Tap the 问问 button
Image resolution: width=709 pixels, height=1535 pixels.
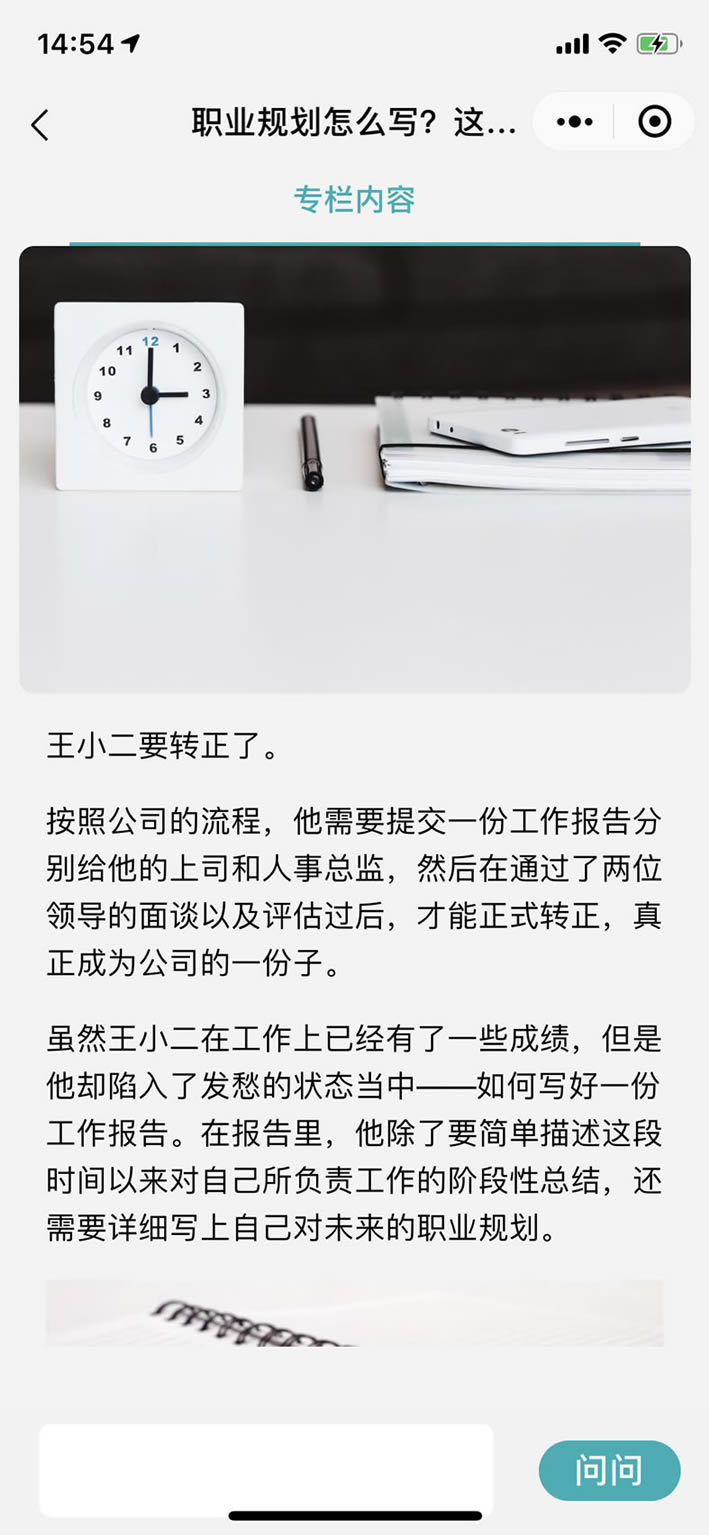click(x=609, y=1470)
